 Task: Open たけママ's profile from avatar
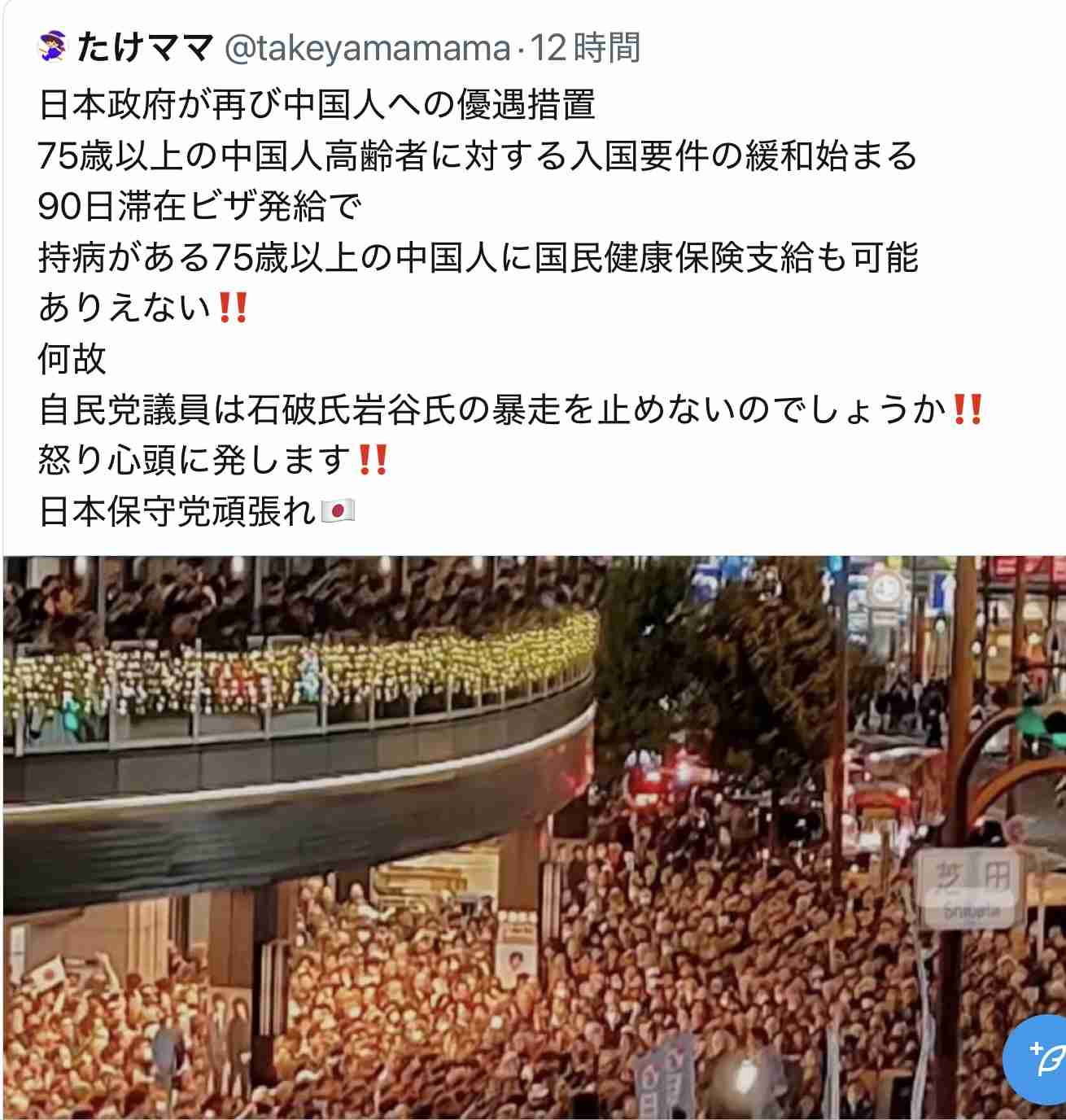tap(52, 49)
